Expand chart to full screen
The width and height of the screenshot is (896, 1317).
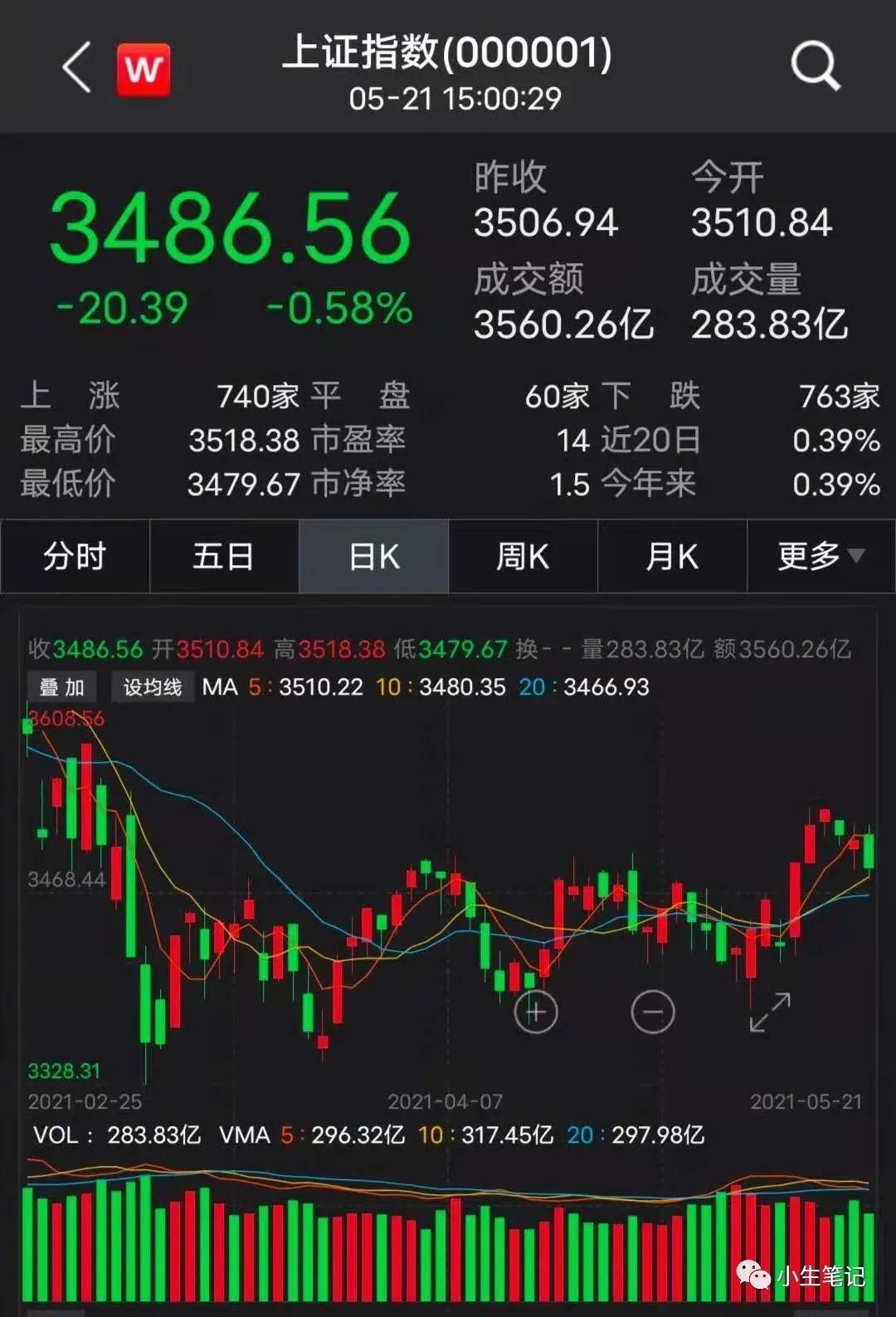(x=769, y=1012)
